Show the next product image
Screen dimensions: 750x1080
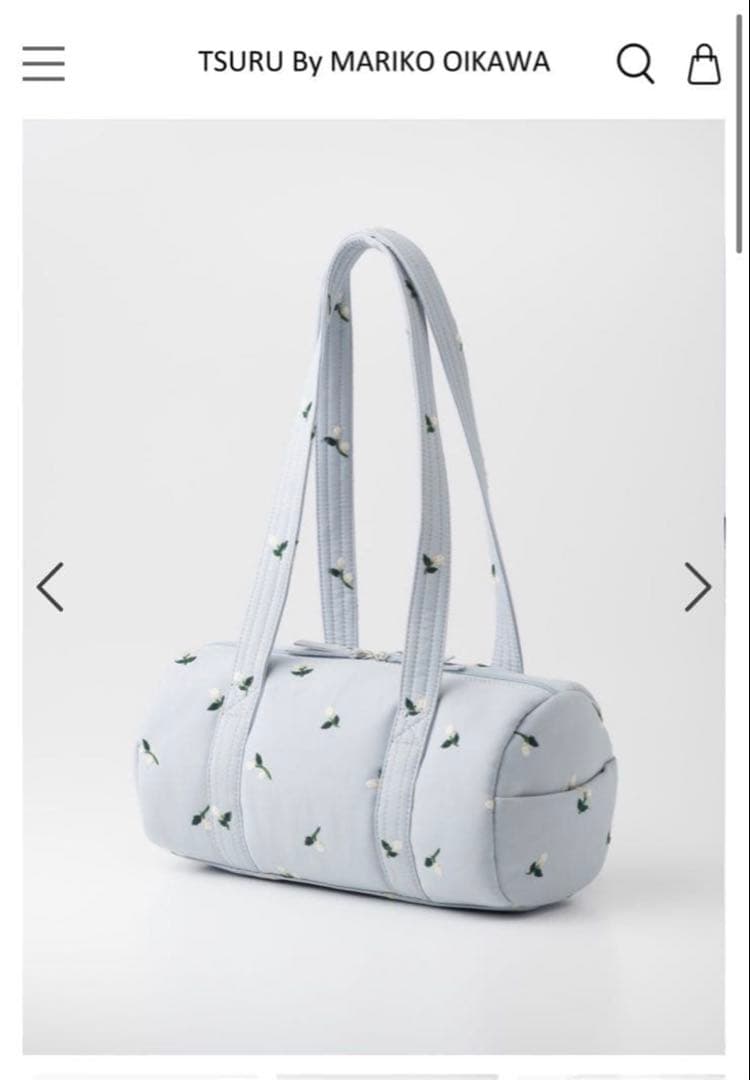pos(698,587)
